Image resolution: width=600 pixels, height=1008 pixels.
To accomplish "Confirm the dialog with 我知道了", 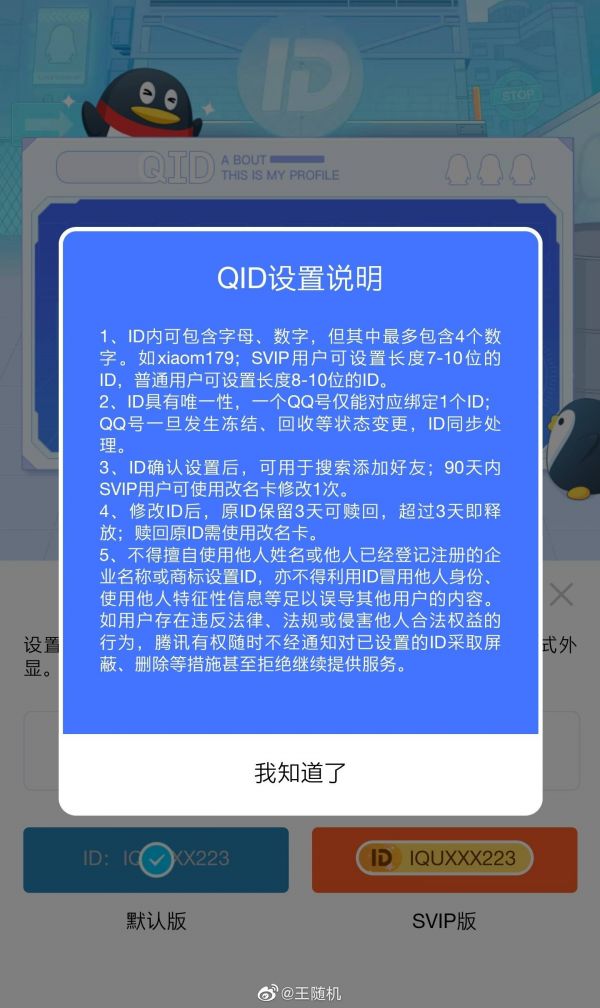I will click(300, 773).
